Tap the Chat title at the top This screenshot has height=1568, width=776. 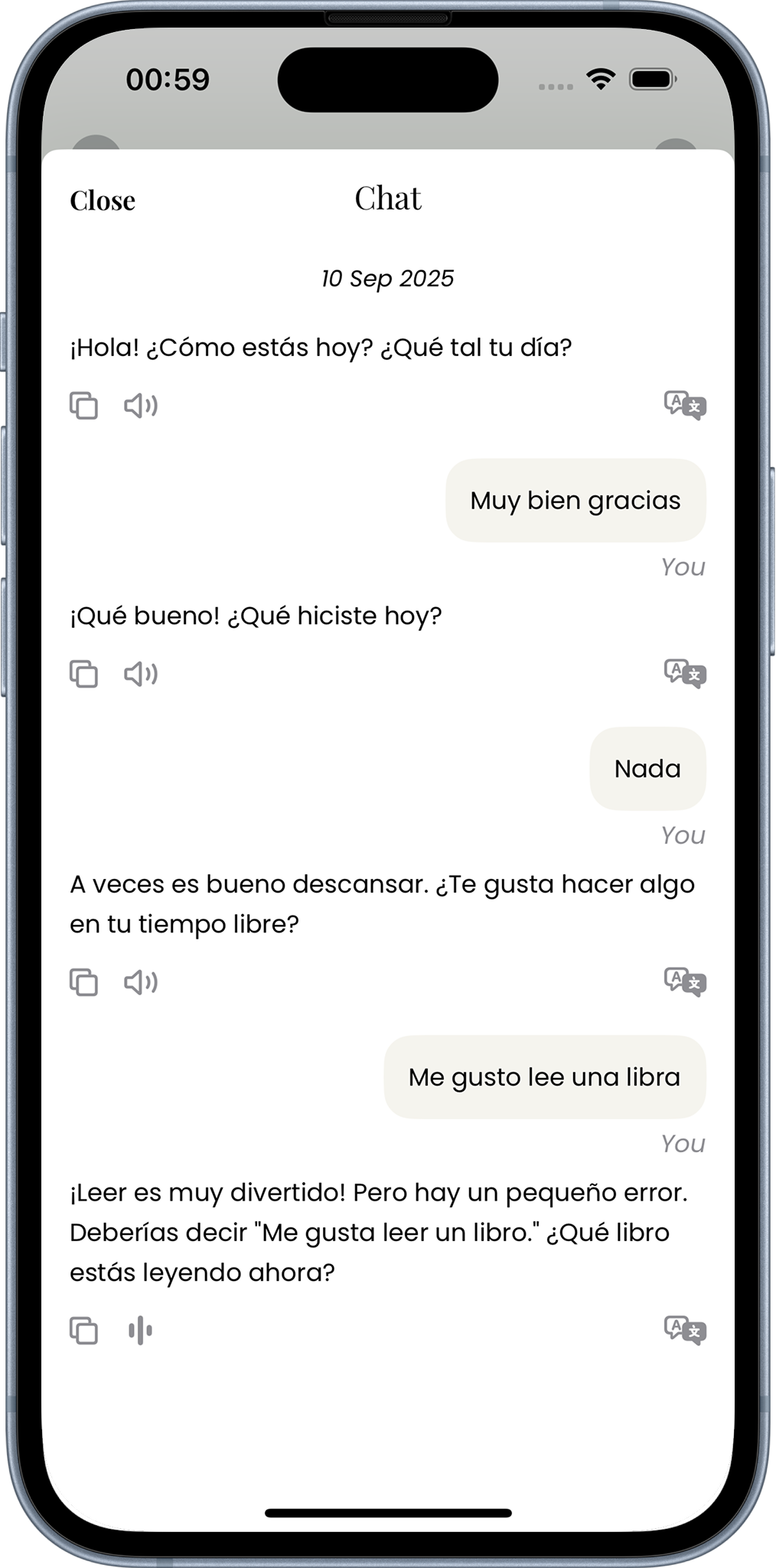pos(387,198)
